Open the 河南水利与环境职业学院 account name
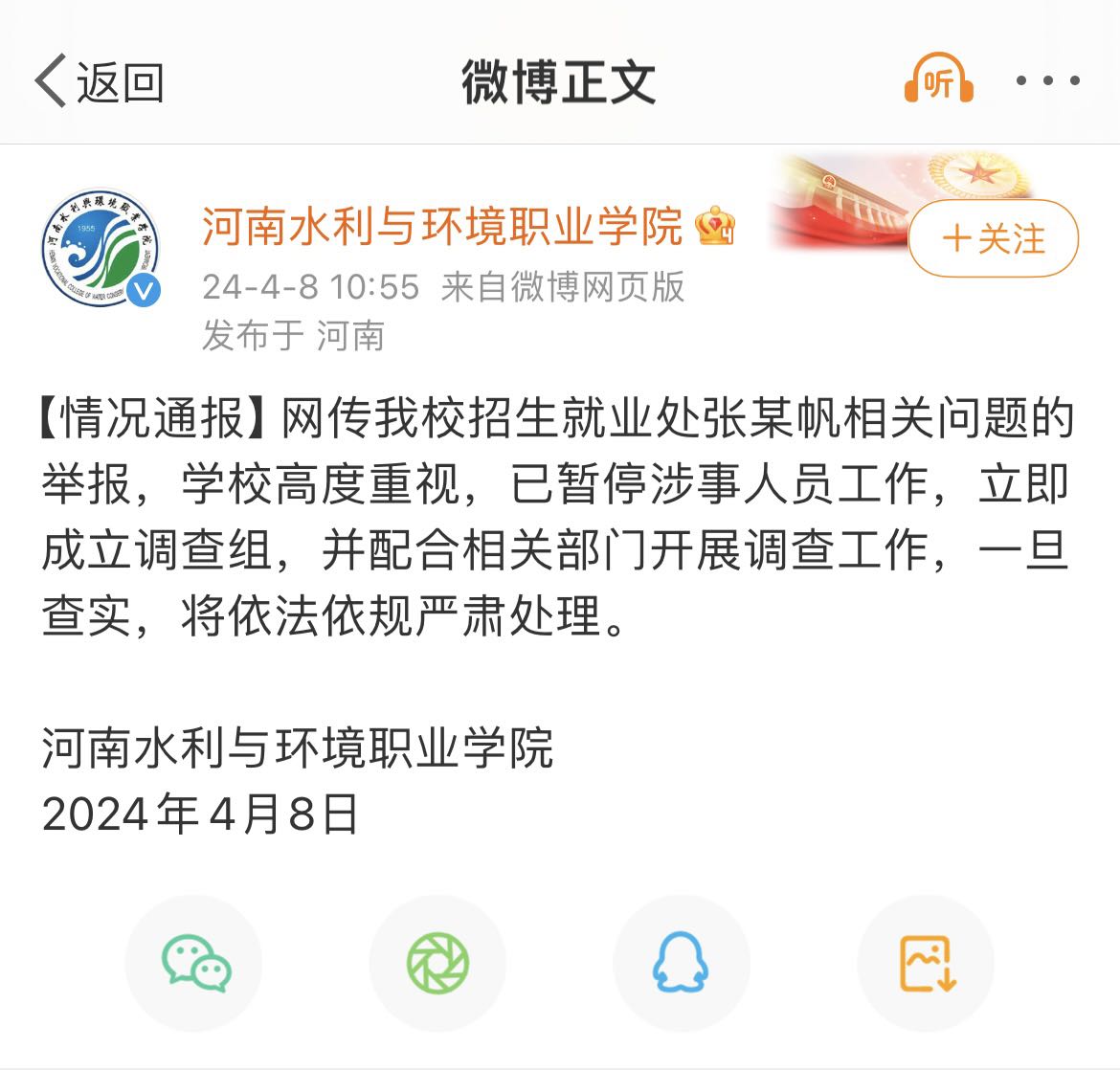 point(442,227)
